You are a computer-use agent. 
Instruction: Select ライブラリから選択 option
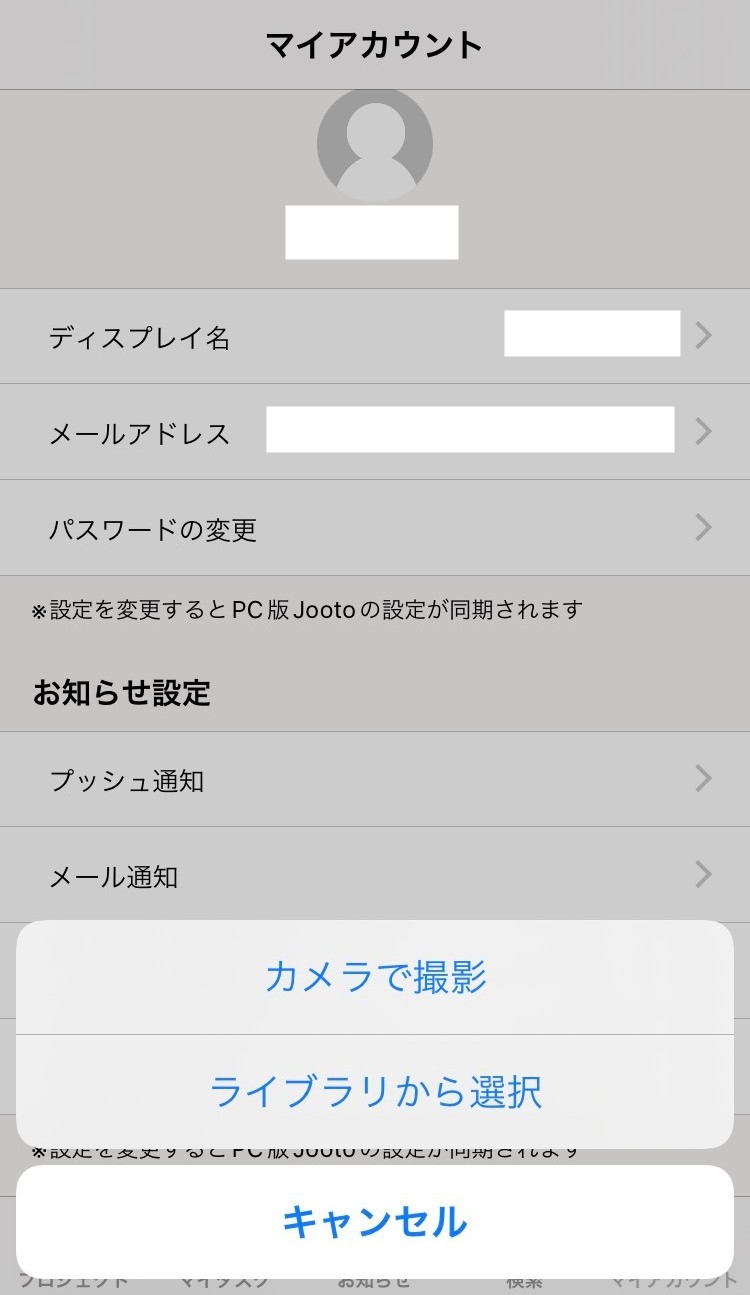[375, 1091]
